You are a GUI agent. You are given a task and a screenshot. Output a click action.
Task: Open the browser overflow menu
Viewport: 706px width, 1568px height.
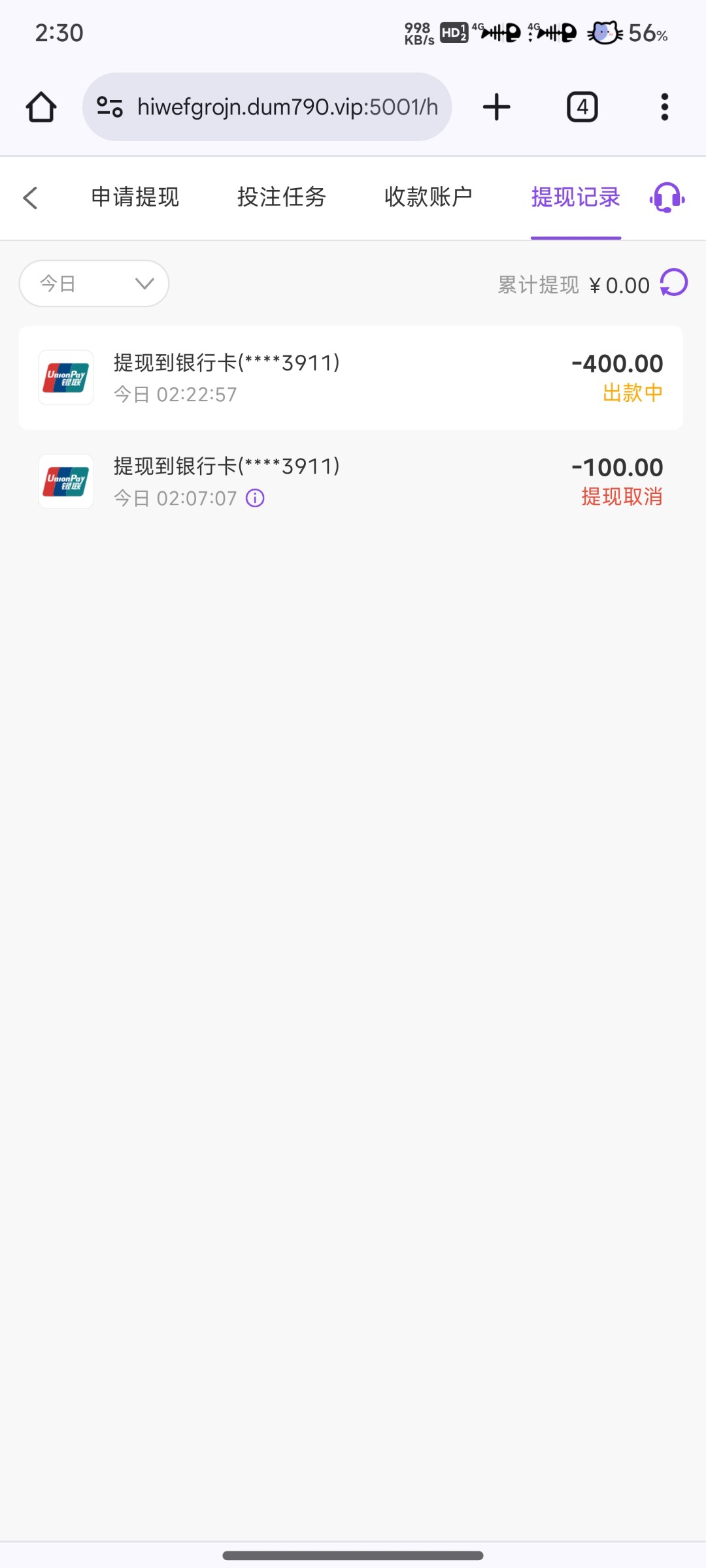pyautogui.click(x=665, y=107)
